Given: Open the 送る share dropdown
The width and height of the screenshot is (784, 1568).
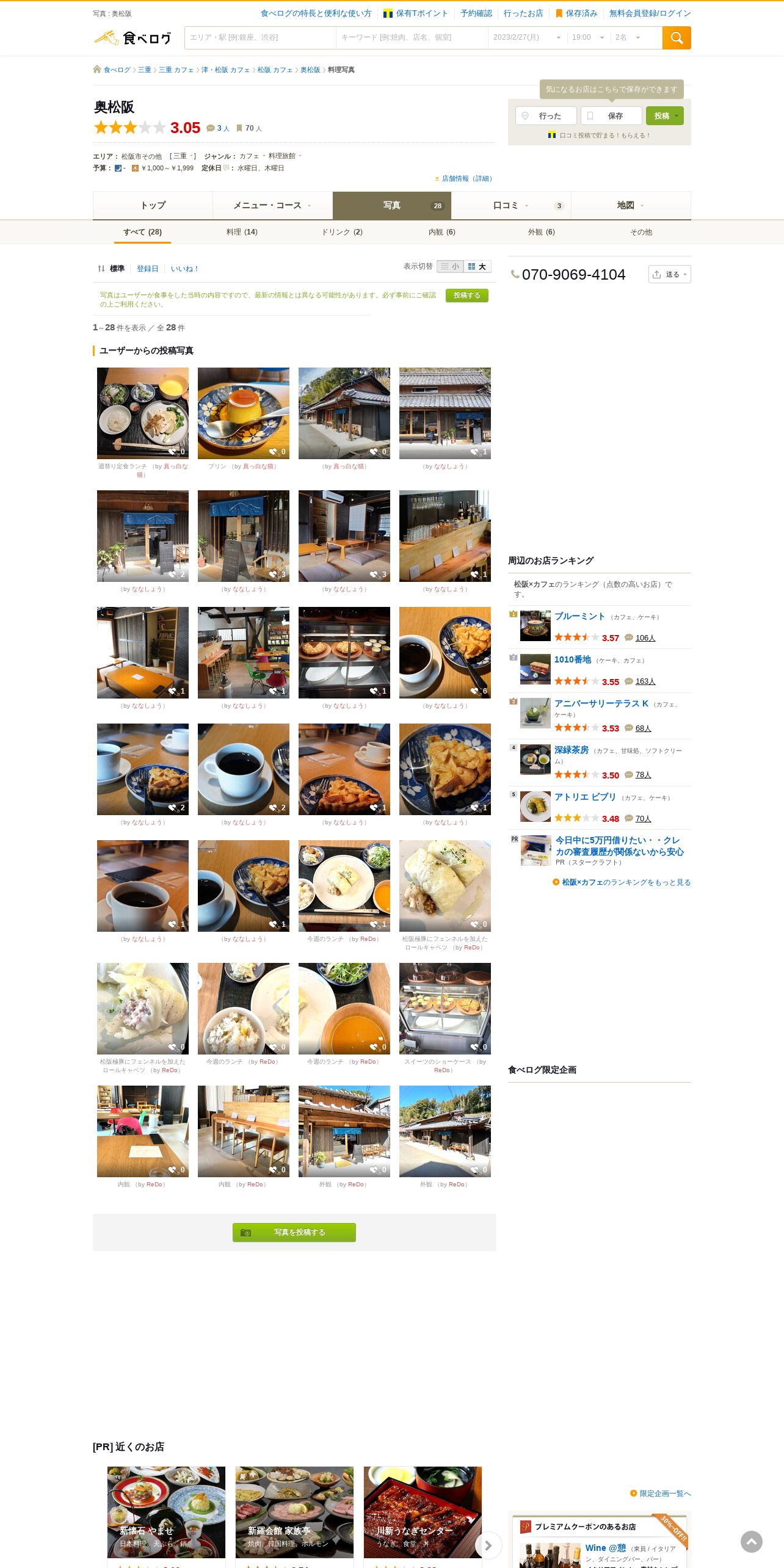Looking at the screenshot, I should [669, 275].
